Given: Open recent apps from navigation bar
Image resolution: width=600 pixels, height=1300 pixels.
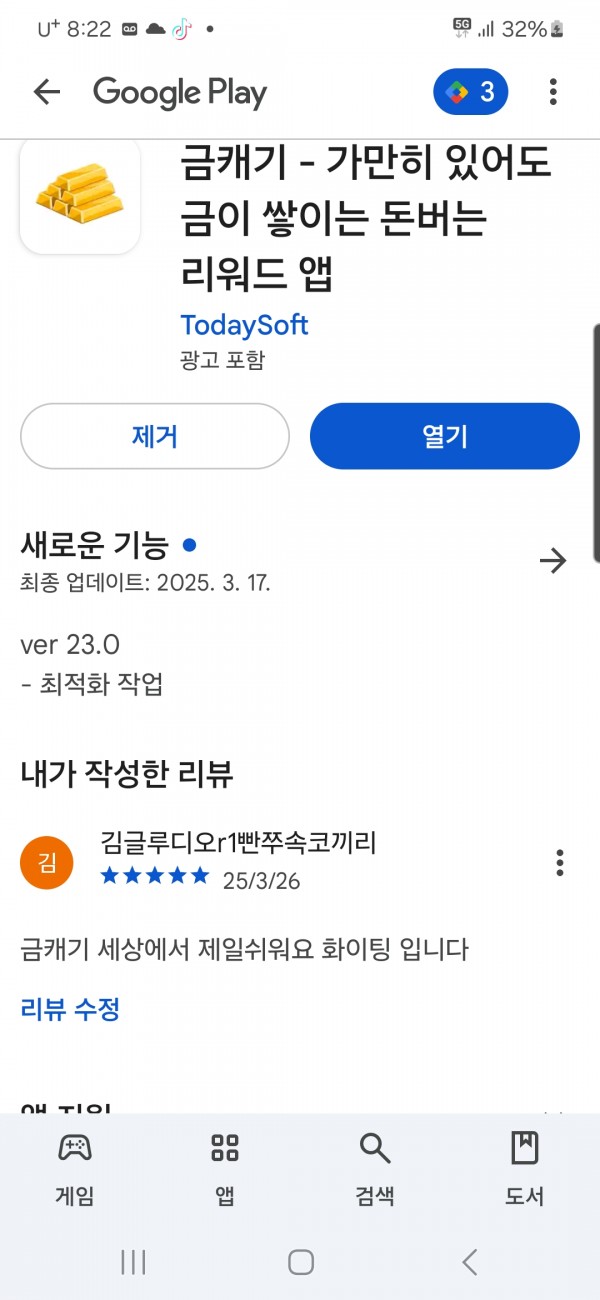Looking at the screenshot, I should tap(133, 1262).
